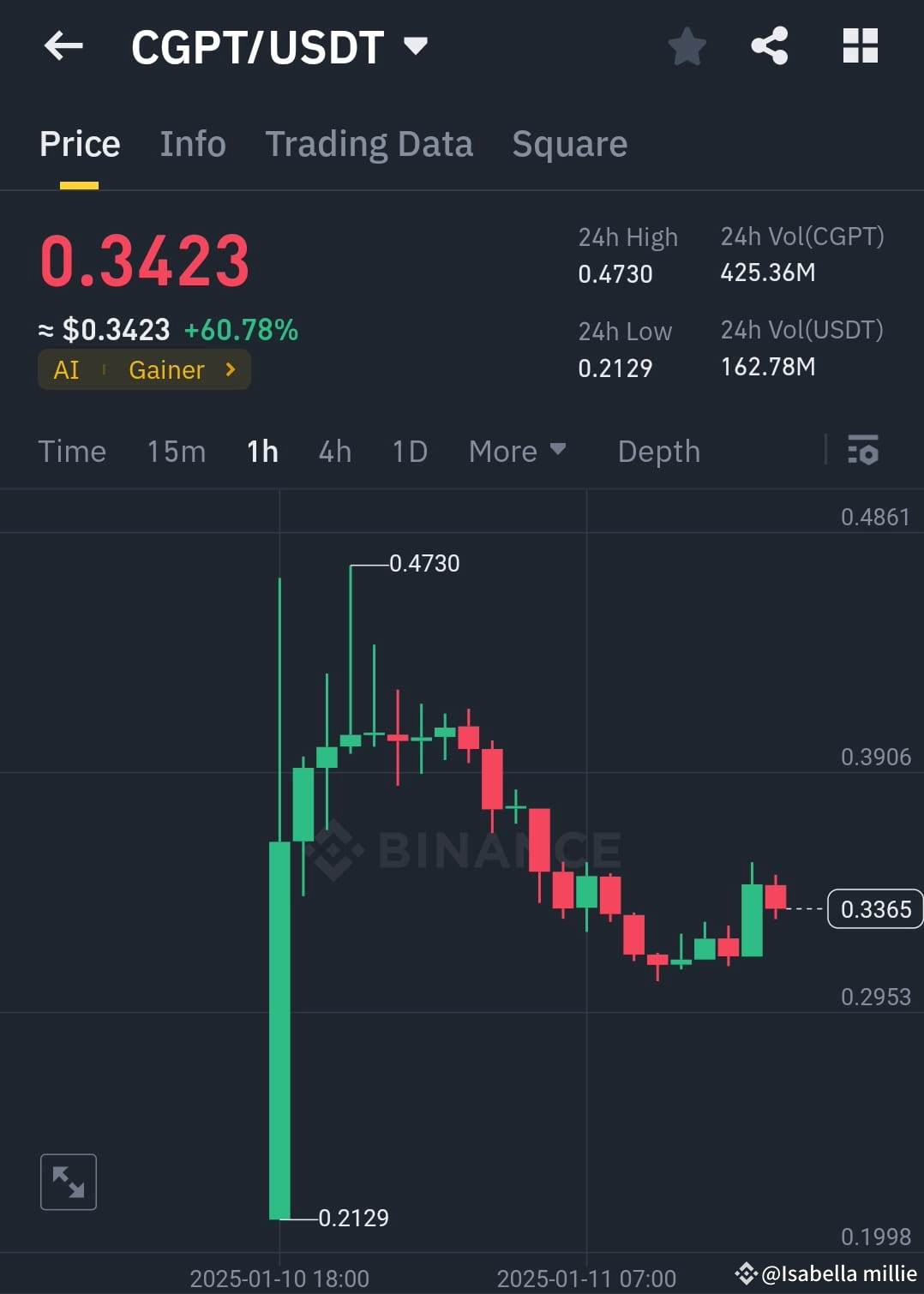Viewport: 924px width, 1294px height.
Task: Enable the 1D candle interval
Action: (409, 451)
